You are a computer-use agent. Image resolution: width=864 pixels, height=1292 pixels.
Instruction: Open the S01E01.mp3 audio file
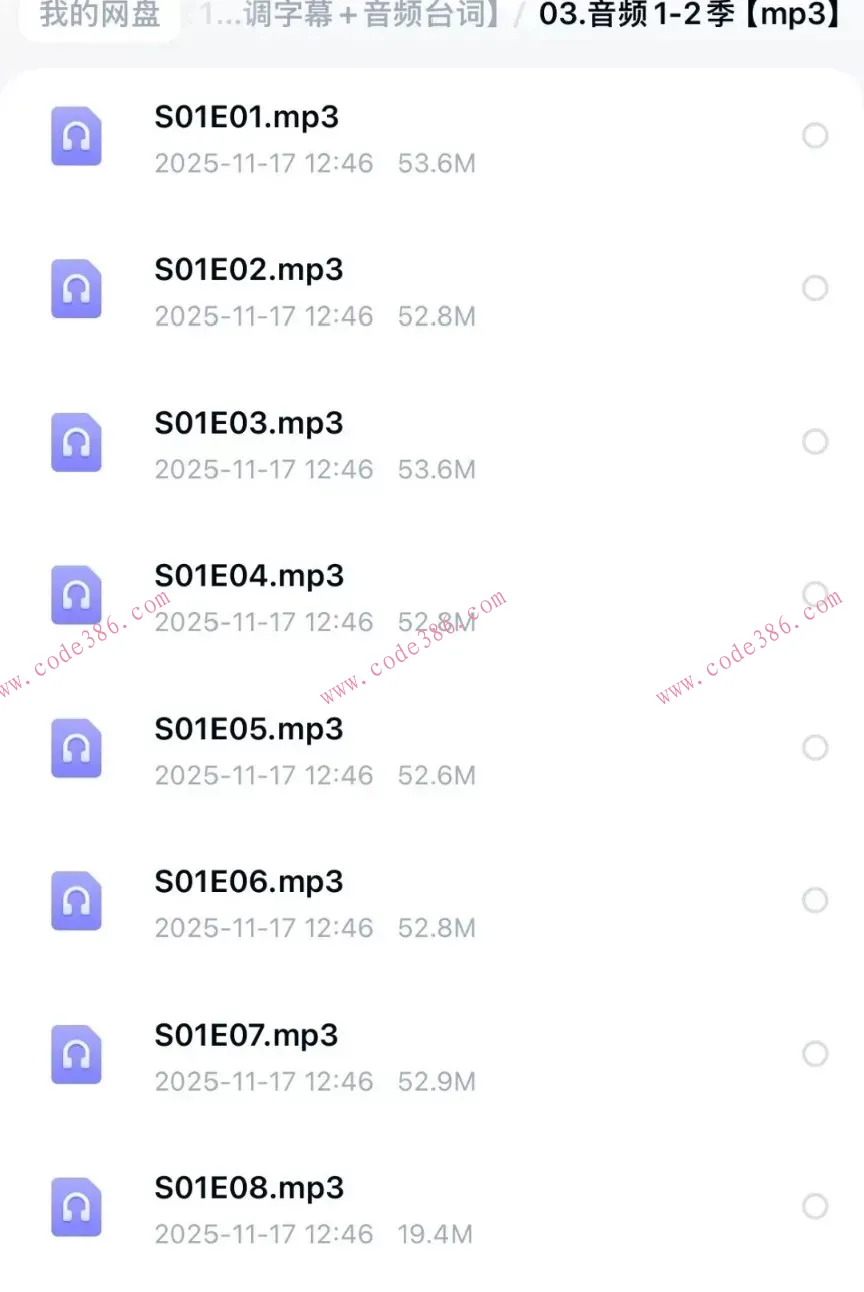pos(246,118)
